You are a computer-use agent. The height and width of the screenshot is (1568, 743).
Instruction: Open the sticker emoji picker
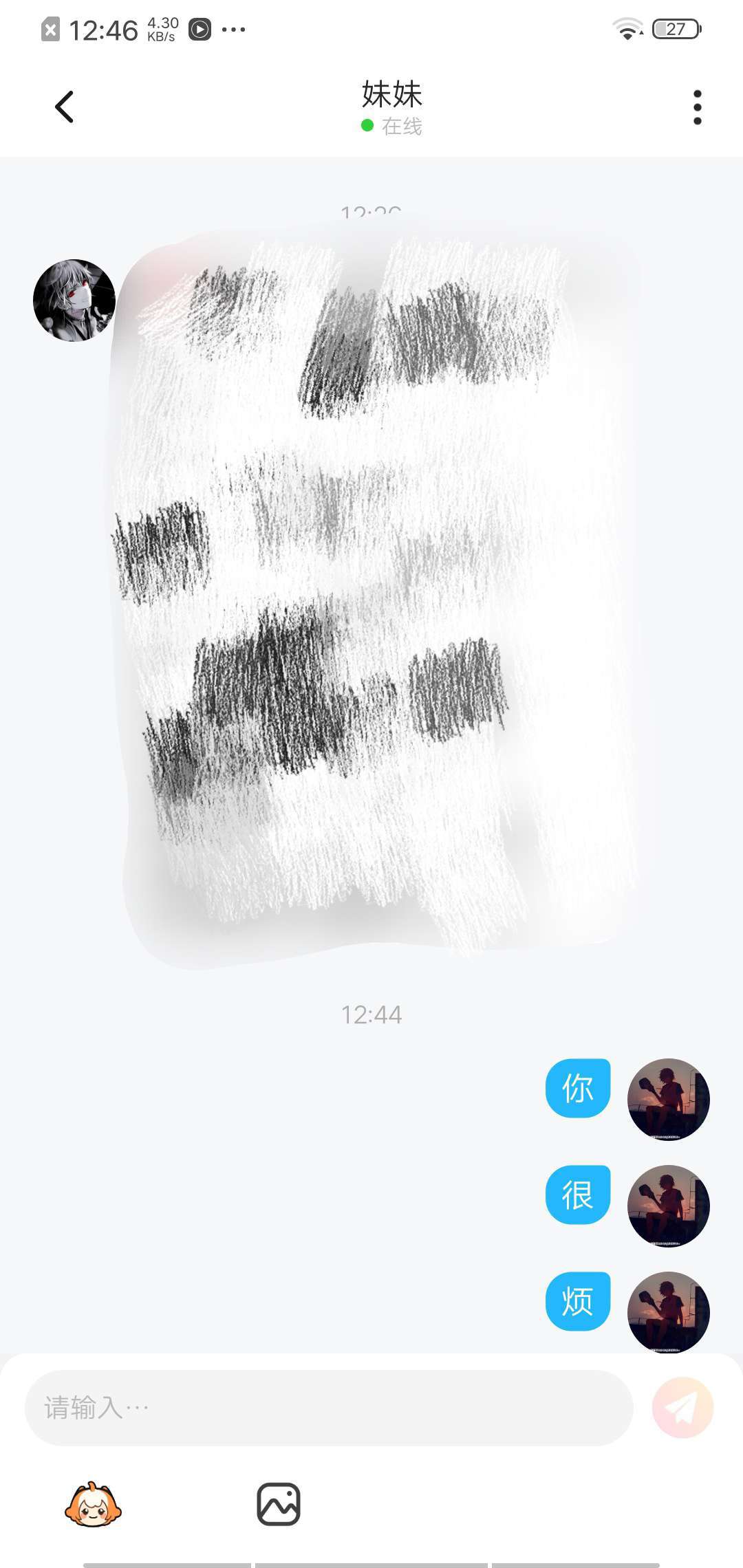93,1504
